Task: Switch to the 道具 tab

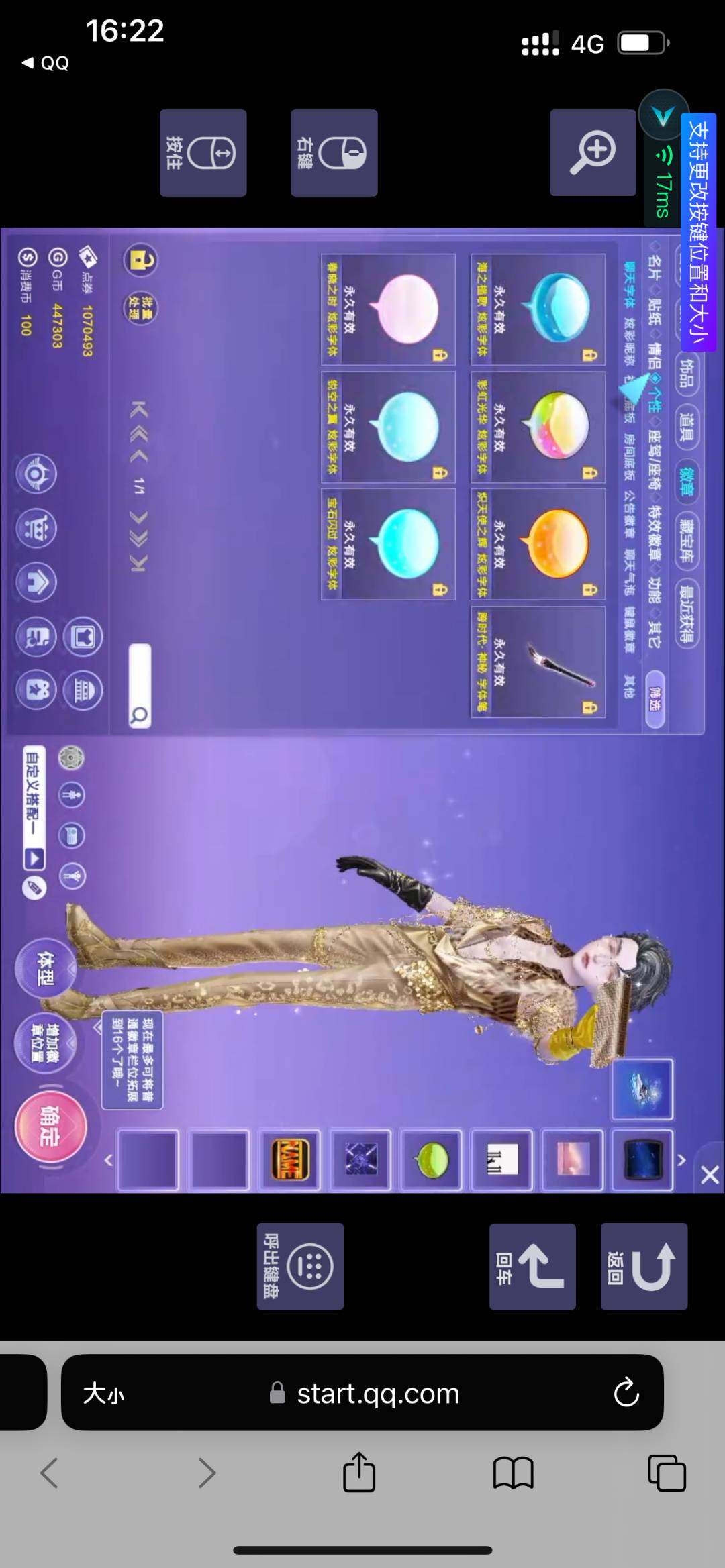Action: (x=686, y=427)
